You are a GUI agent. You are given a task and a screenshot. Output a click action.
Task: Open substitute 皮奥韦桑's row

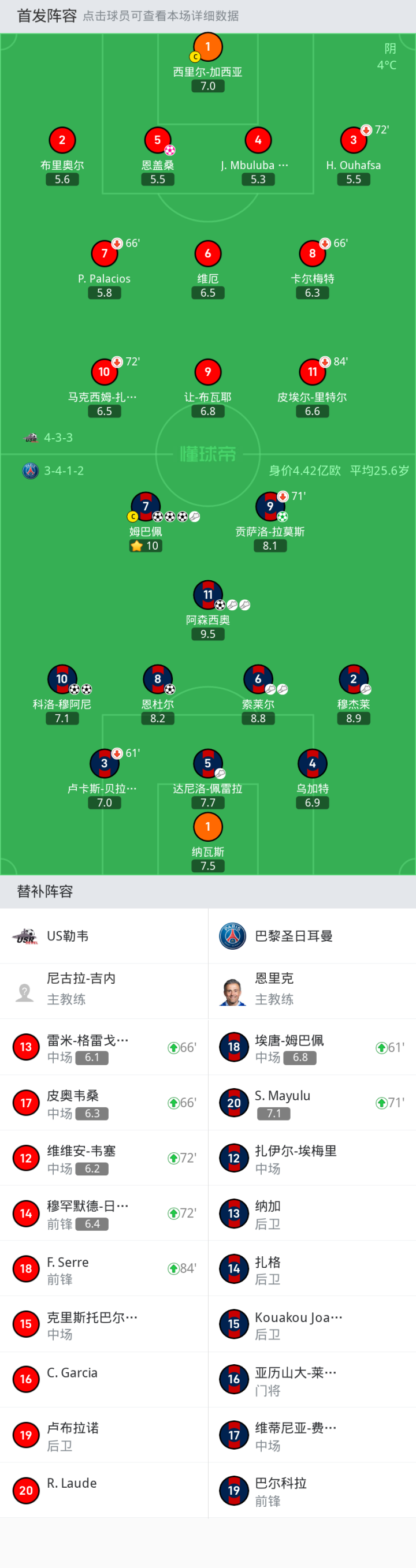[x=103, y=1102]
